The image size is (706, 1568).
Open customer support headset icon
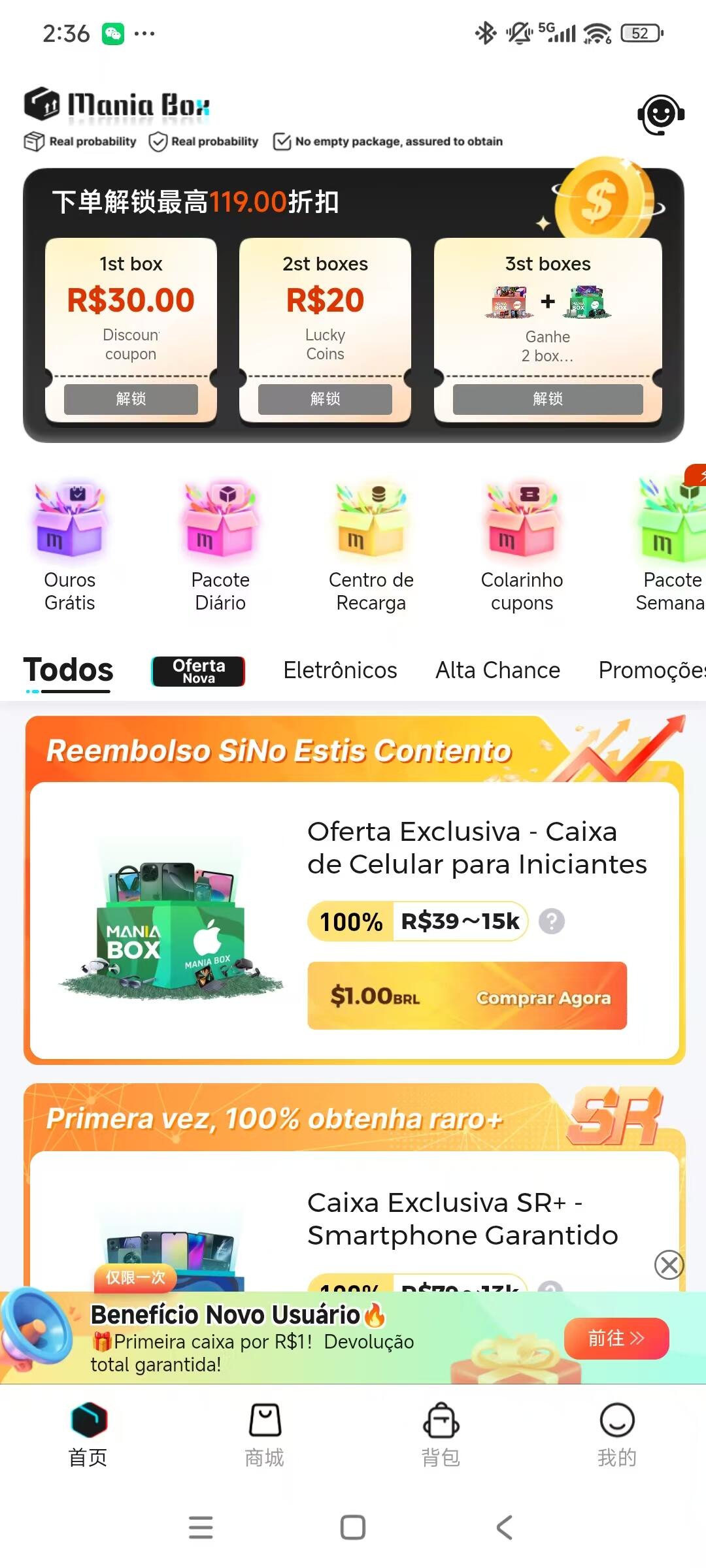pyautogui.click(x=660, y=115)
